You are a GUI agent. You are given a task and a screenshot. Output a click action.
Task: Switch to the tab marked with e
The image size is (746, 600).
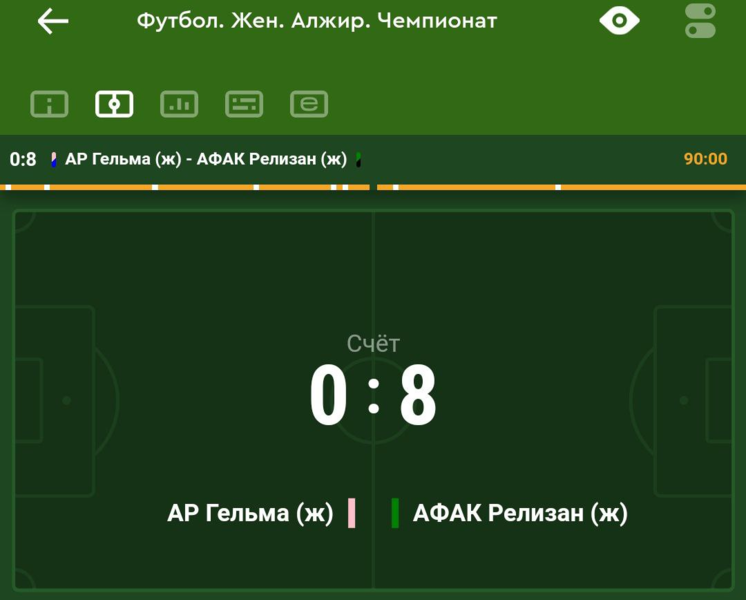309,104
